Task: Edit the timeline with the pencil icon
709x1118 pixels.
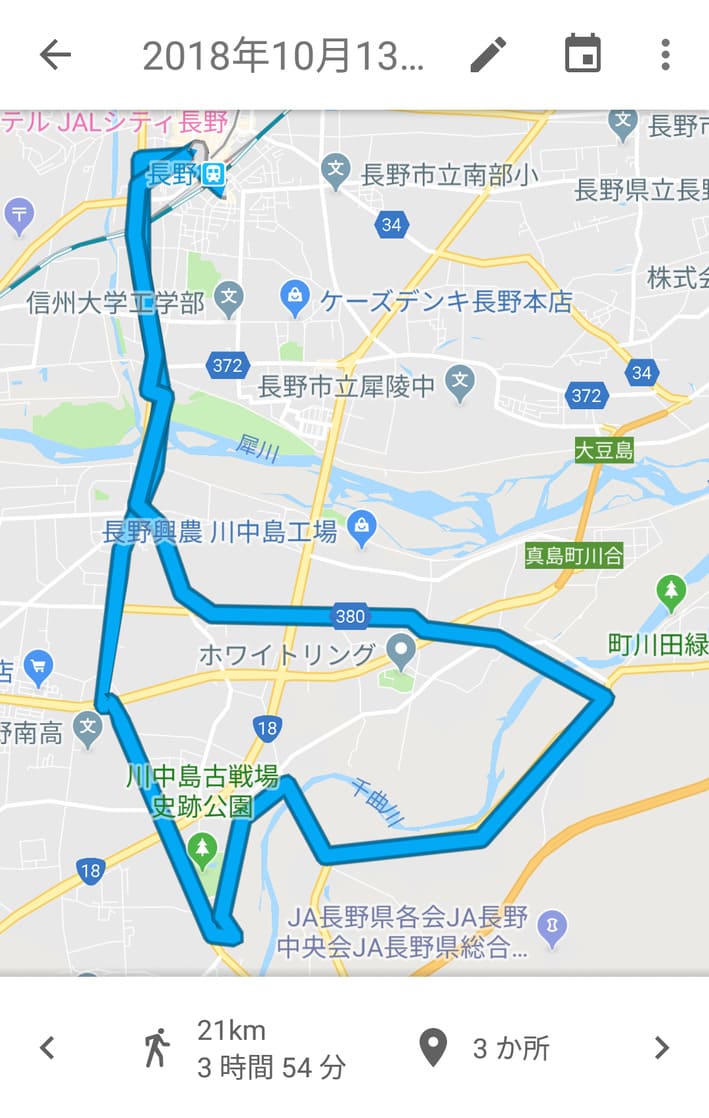Action: [489, 55]
